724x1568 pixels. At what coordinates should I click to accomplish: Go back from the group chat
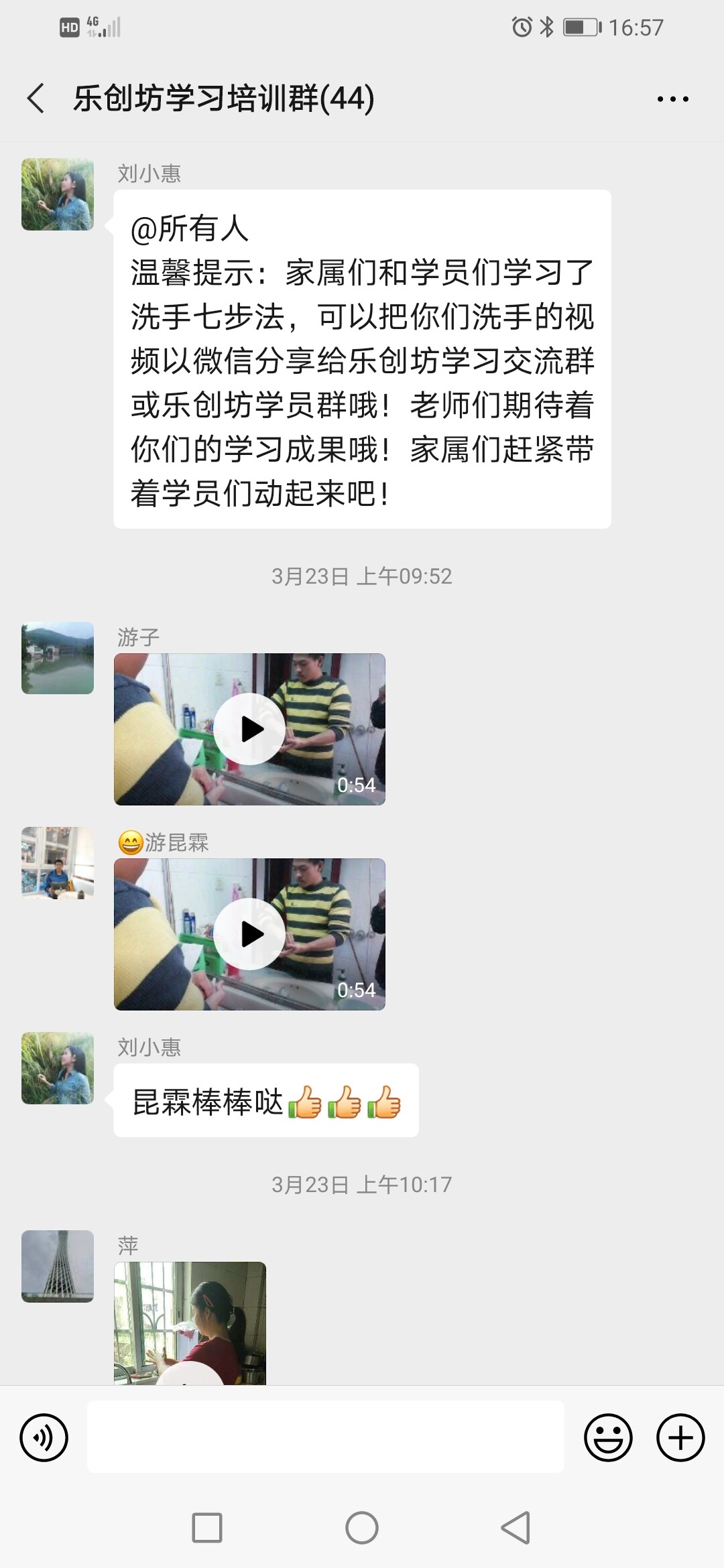(36, 99)
